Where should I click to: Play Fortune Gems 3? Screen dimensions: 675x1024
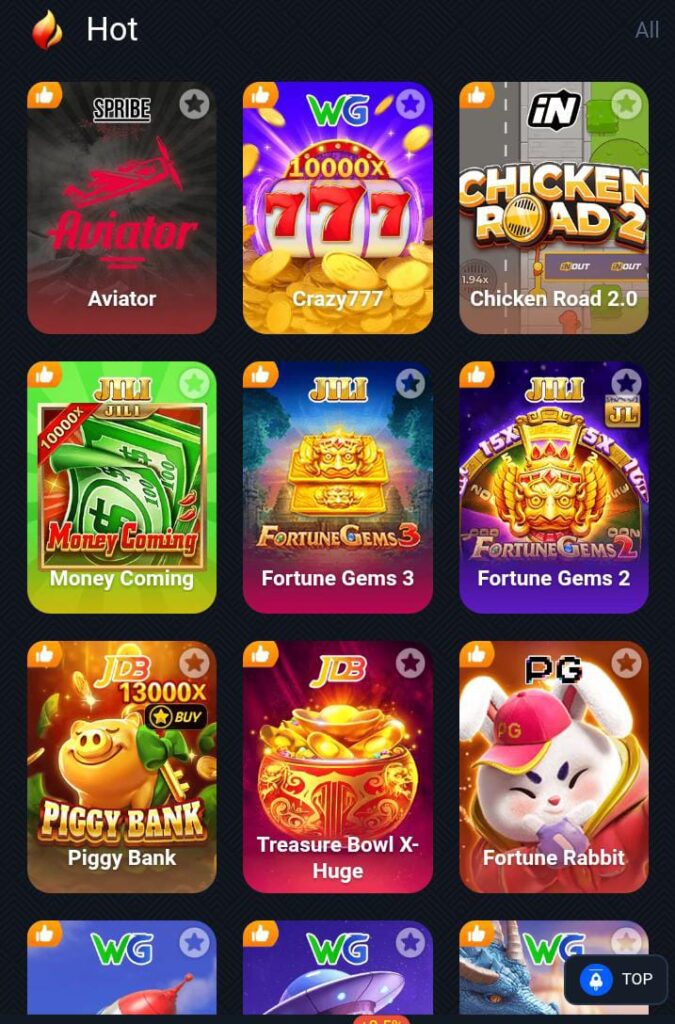337,495
